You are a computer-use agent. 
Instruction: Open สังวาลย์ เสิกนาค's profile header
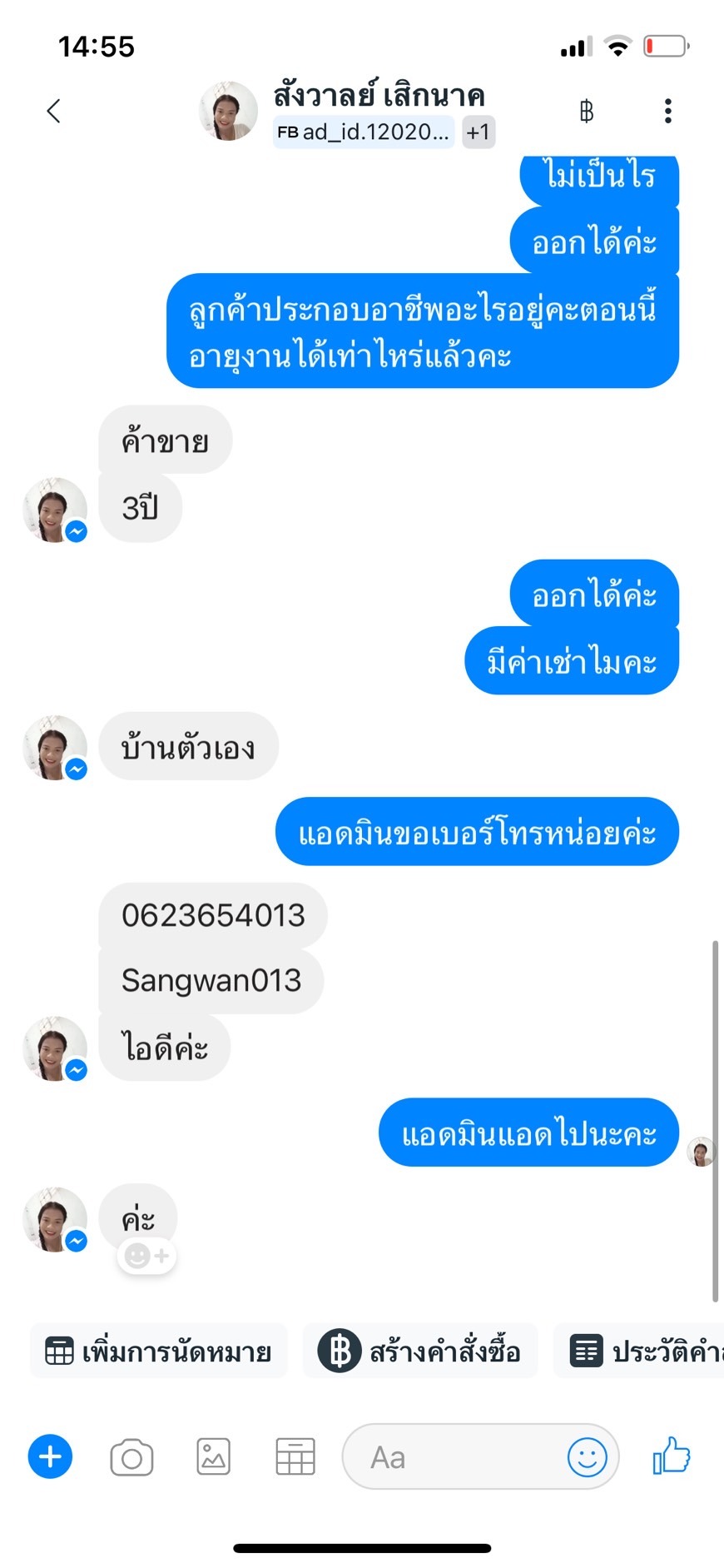(x=379, y=96)
